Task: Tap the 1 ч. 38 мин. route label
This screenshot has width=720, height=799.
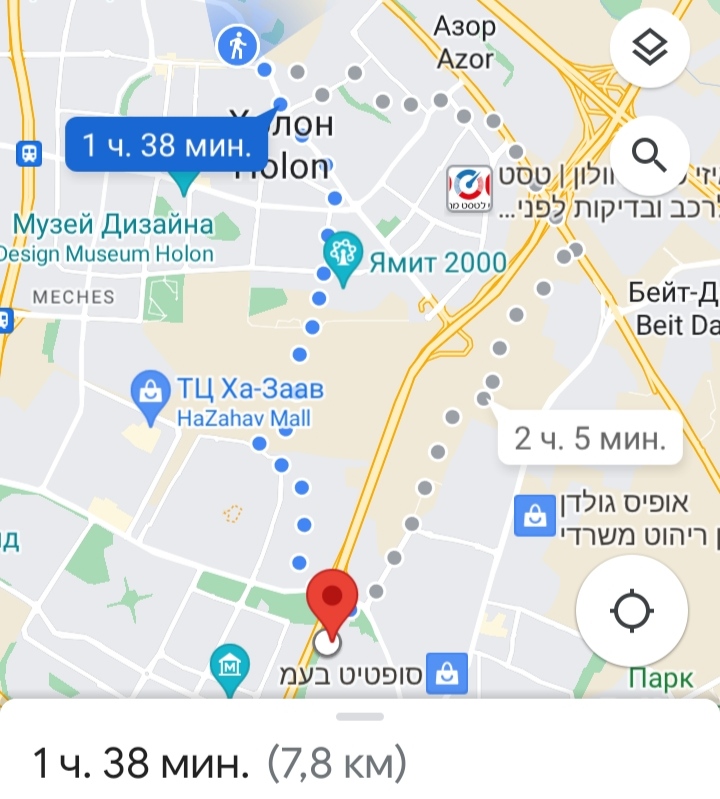Action: 165,146
